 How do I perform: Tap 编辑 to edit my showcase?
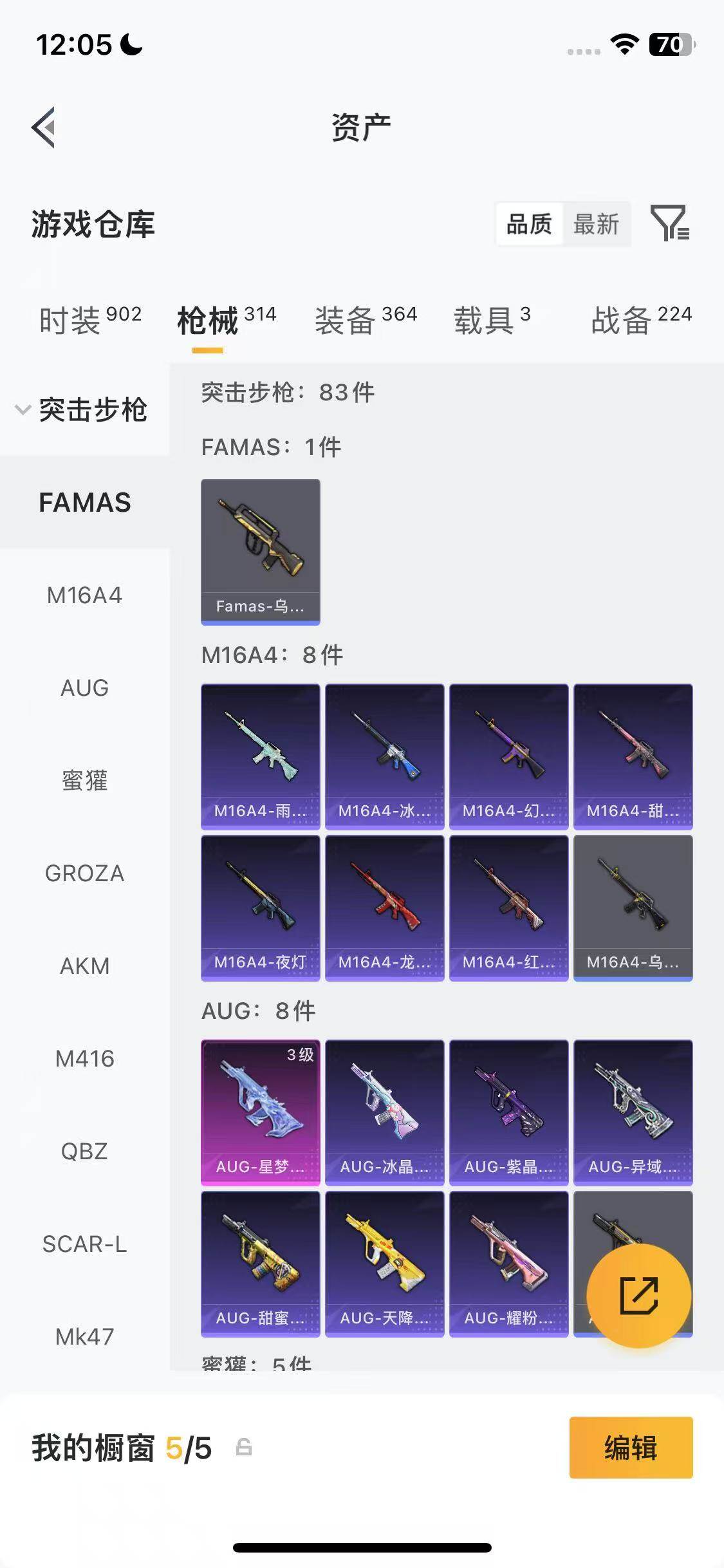pyautogui.click(x=631, y=1448)
